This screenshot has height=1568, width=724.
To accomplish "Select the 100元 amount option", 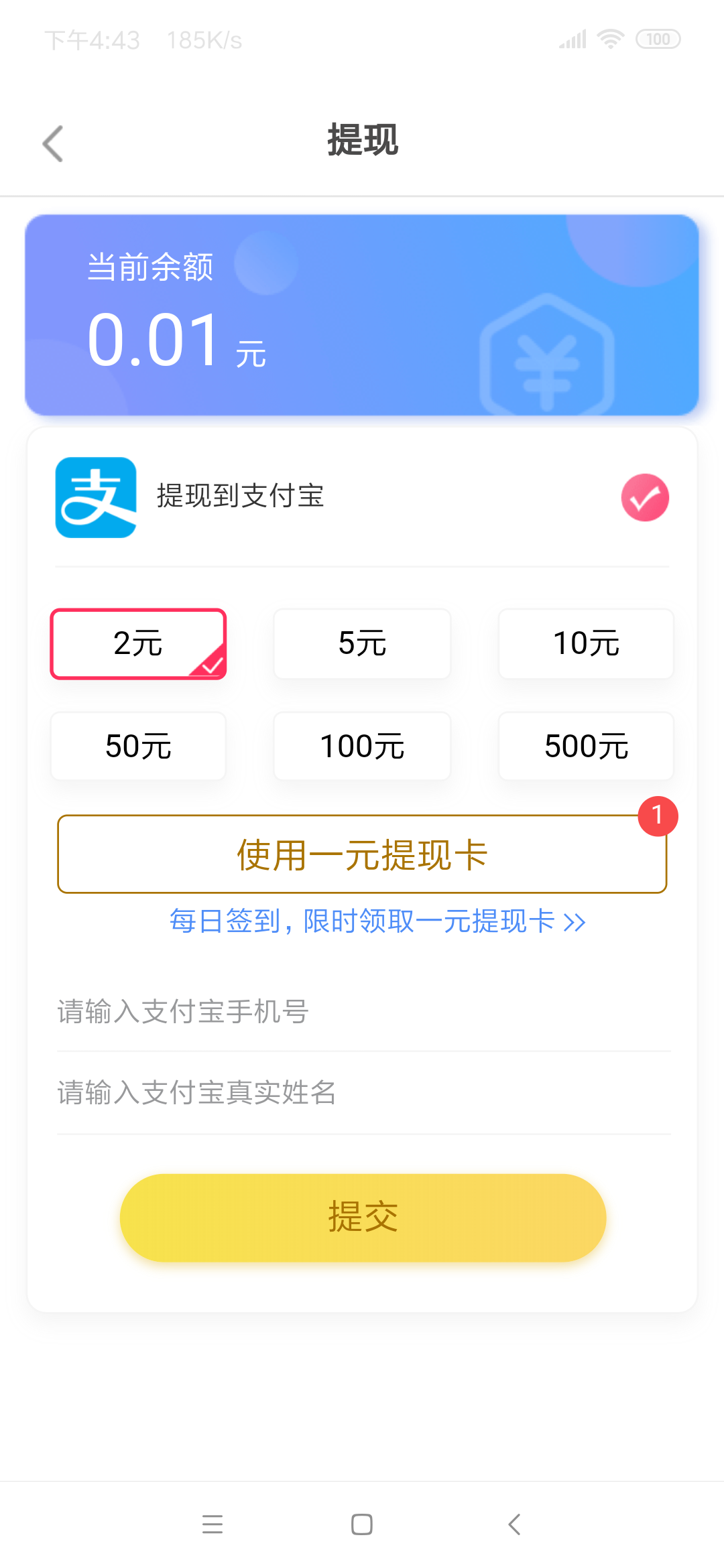I will click(x=362, y=746).
